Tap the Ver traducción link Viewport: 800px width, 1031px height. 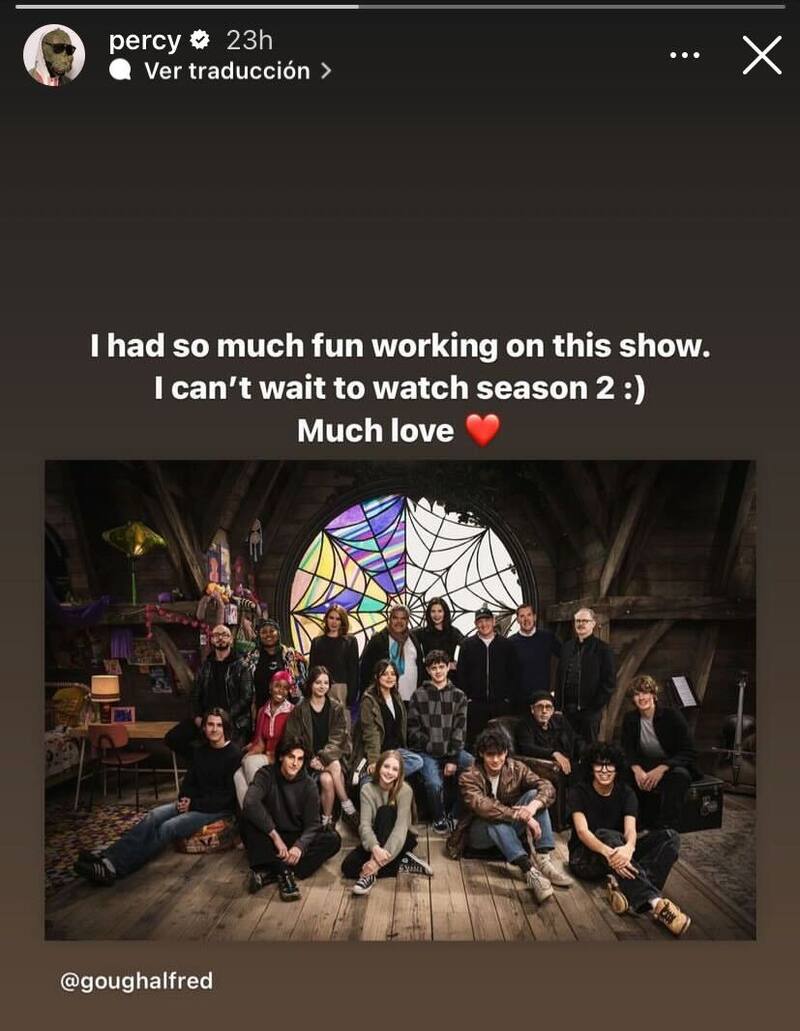click(x=227, y=72)
